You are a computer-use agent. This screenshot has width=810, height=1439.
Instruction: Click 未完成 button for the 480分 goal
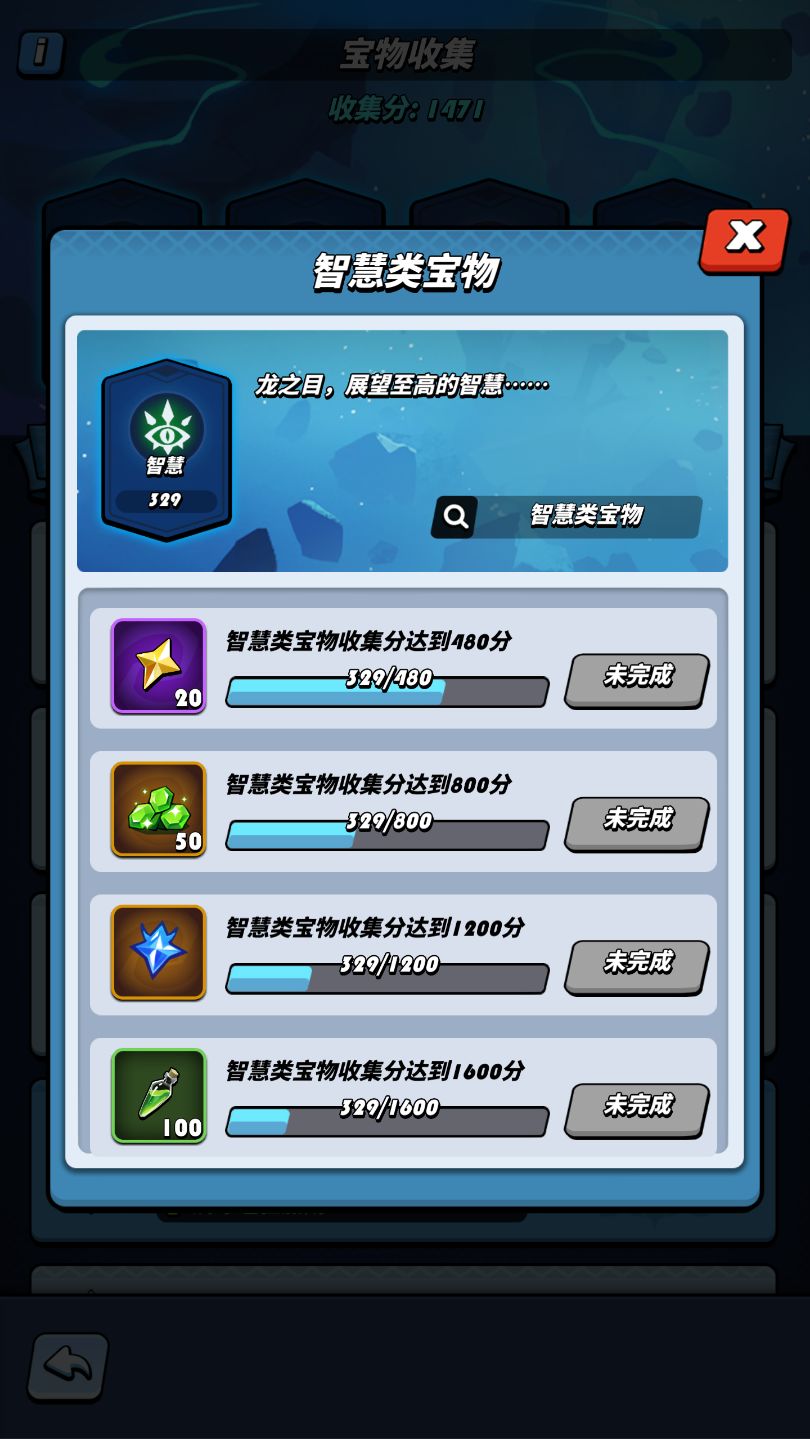tap(636, 680)
